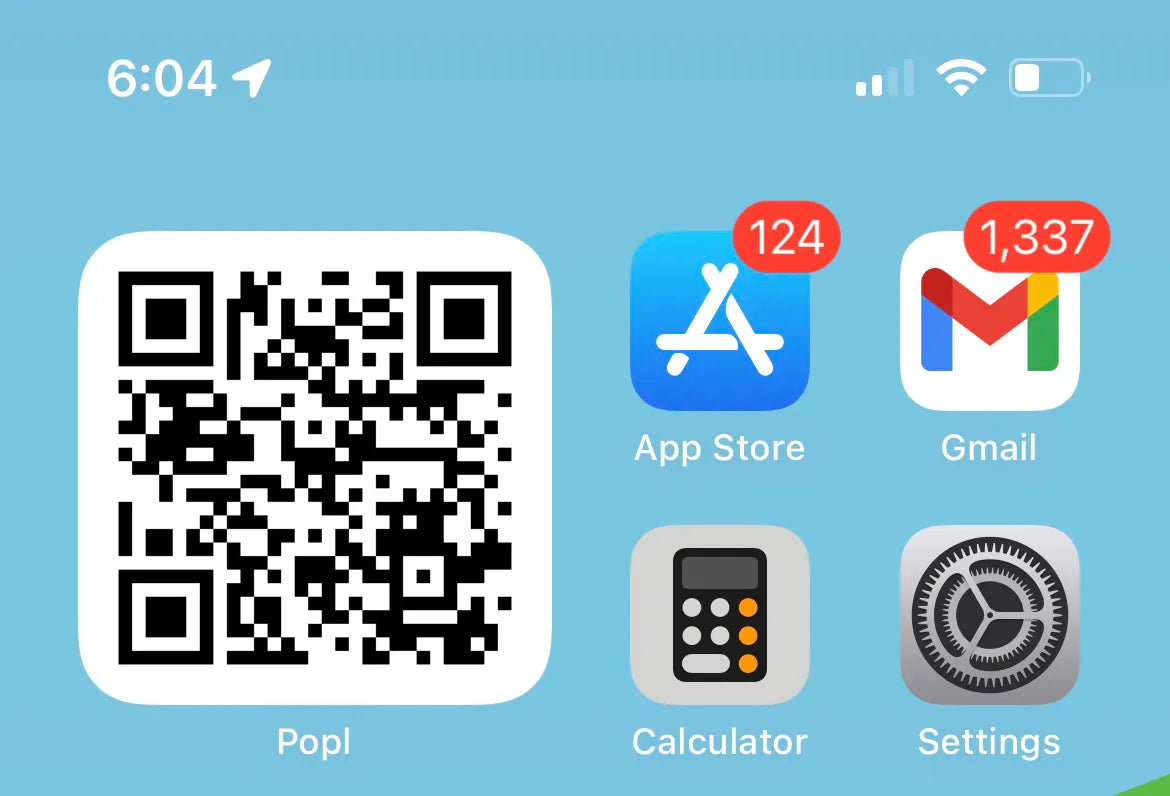Open the Calculator app
The image size is (1170, 796).
pyautogui.click(x=719, y=614)
